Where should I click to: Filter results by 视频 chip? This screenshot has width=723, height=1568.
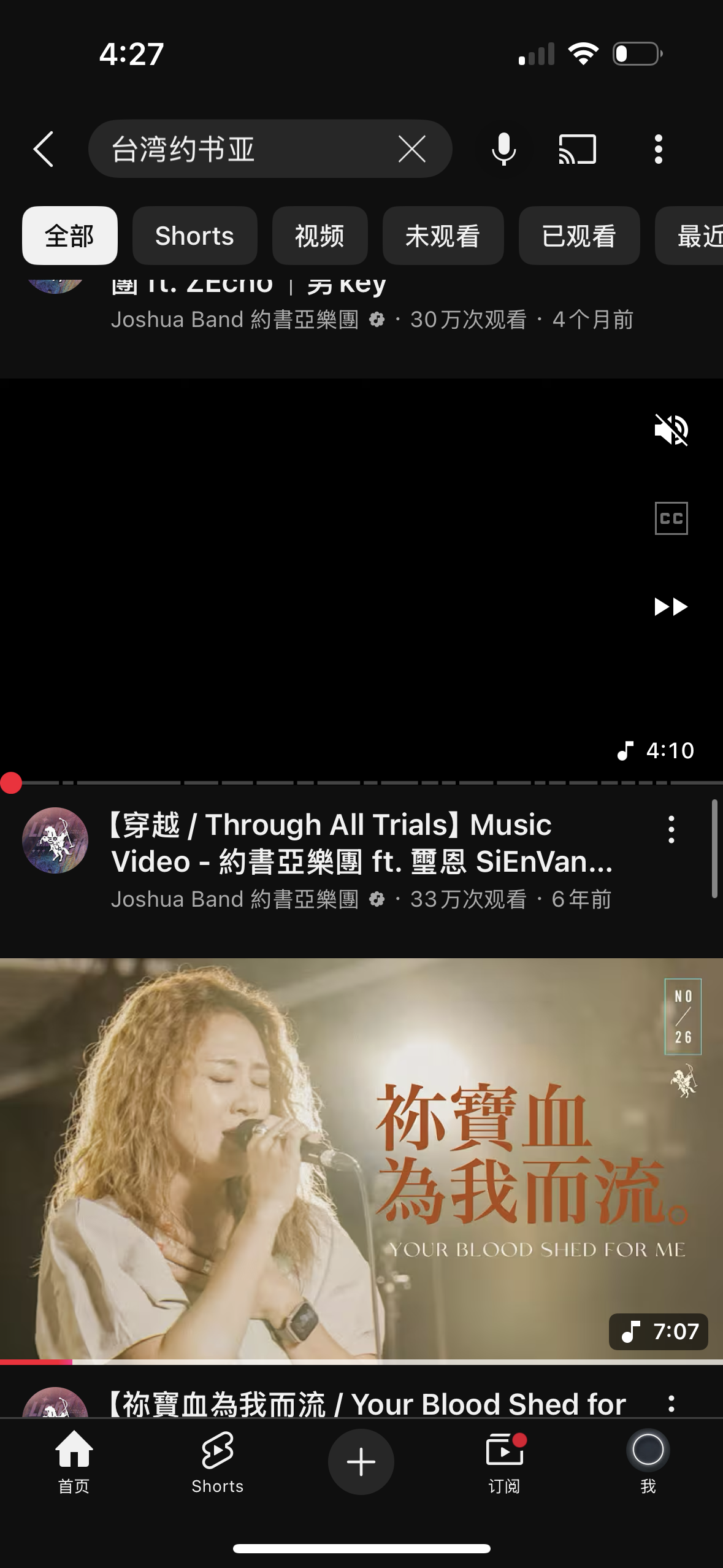point(319,236)
